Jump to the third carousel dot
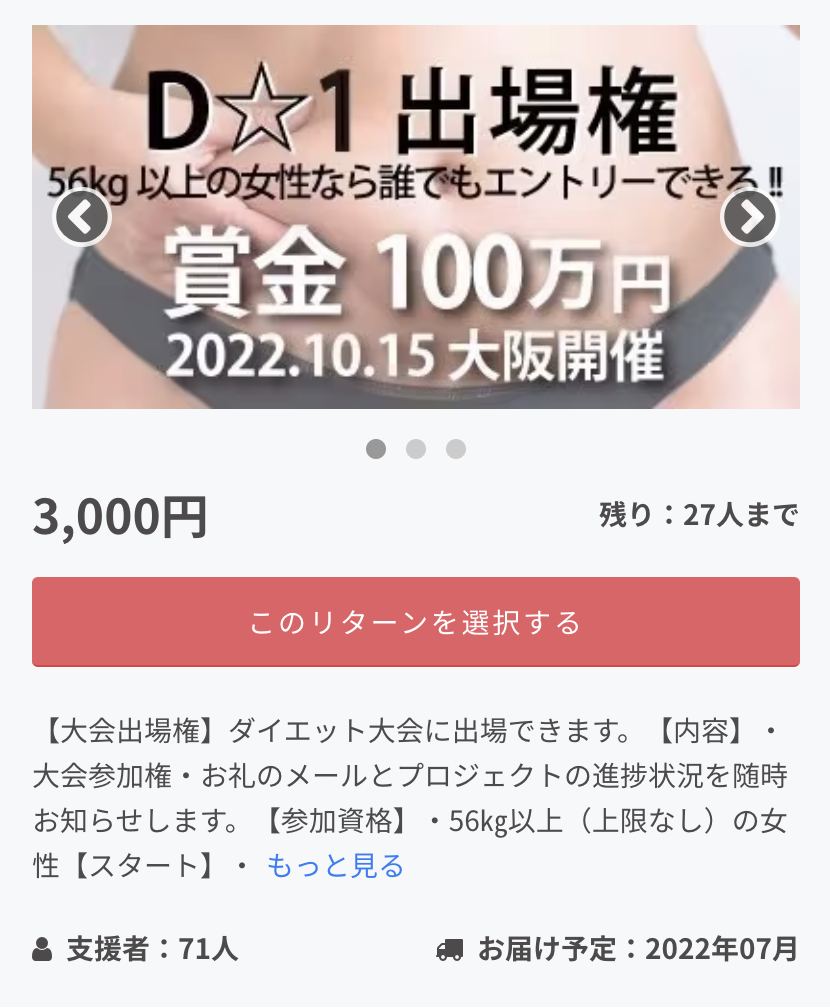 pyautogui.click(x=456, y=449)
